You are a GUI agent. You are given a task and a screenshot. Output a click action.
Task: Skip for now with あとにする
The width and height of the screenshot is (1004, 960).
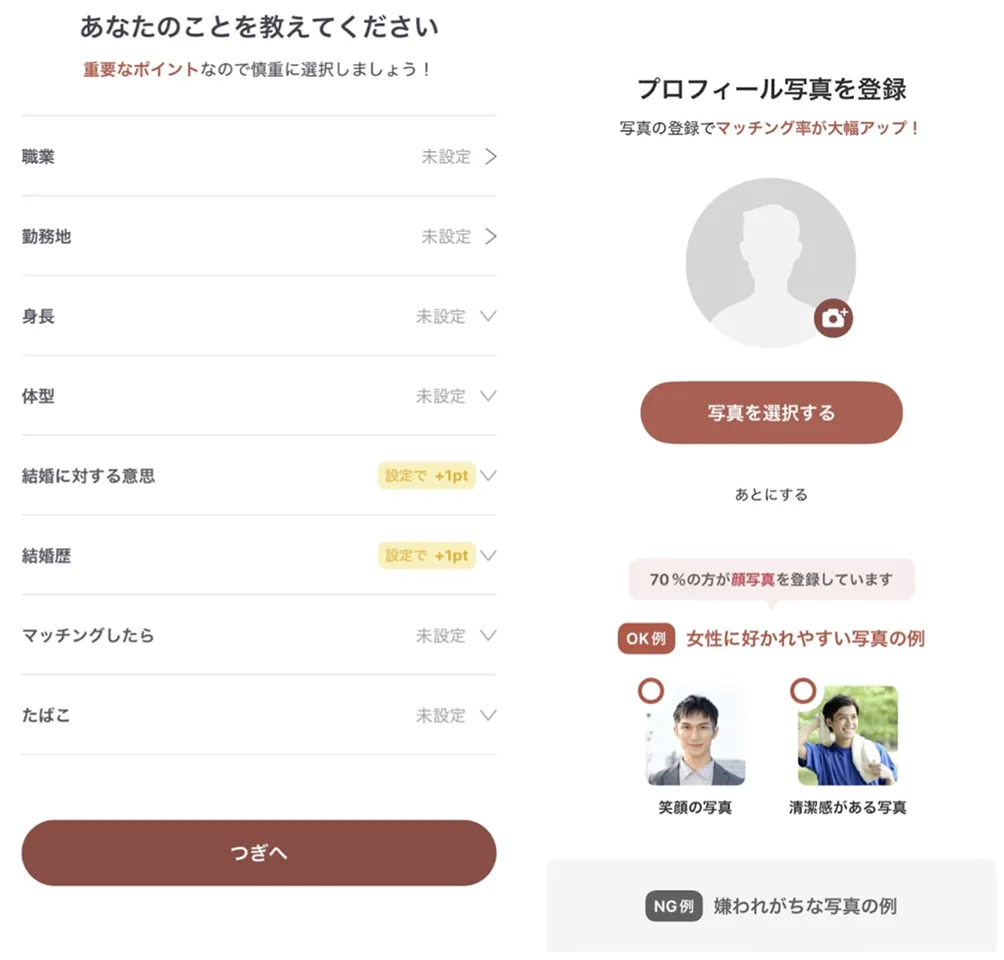(771, 495)
